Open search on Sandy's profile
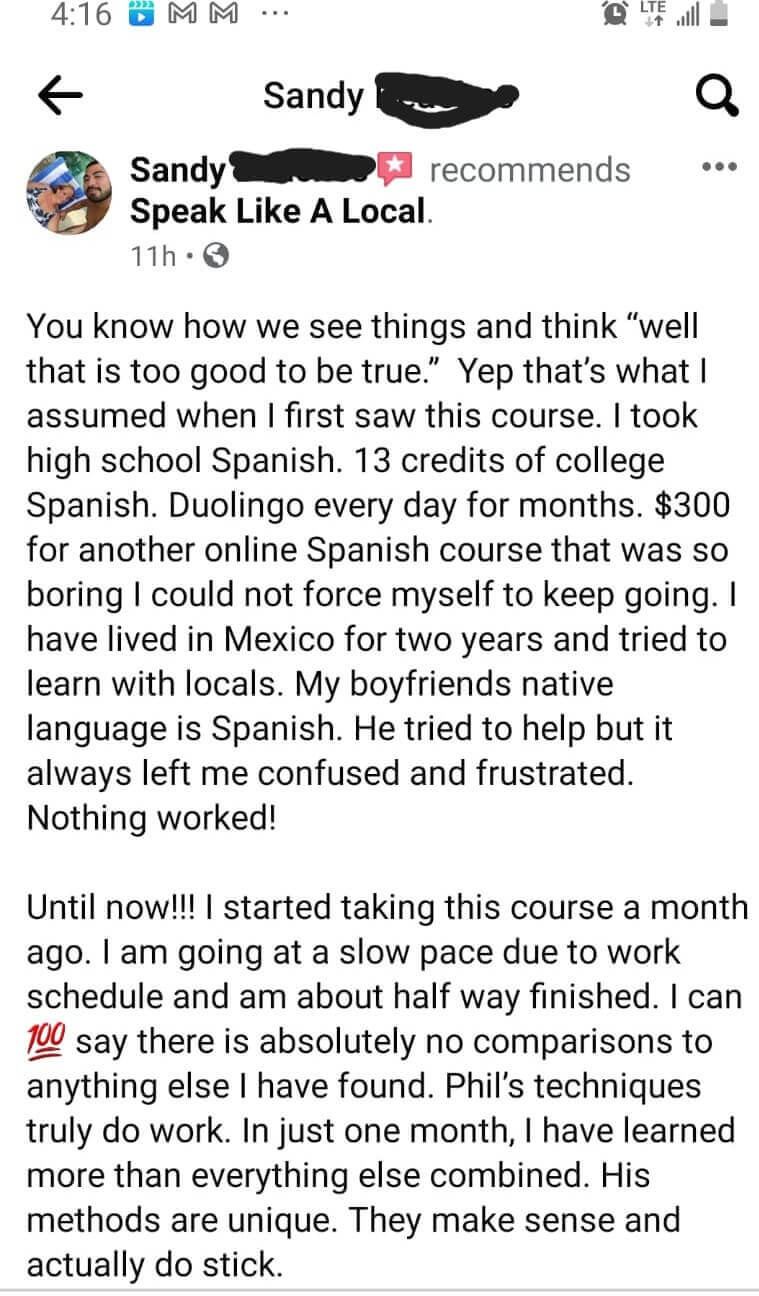Screen dimensions: 759x1296 point(717,96)
